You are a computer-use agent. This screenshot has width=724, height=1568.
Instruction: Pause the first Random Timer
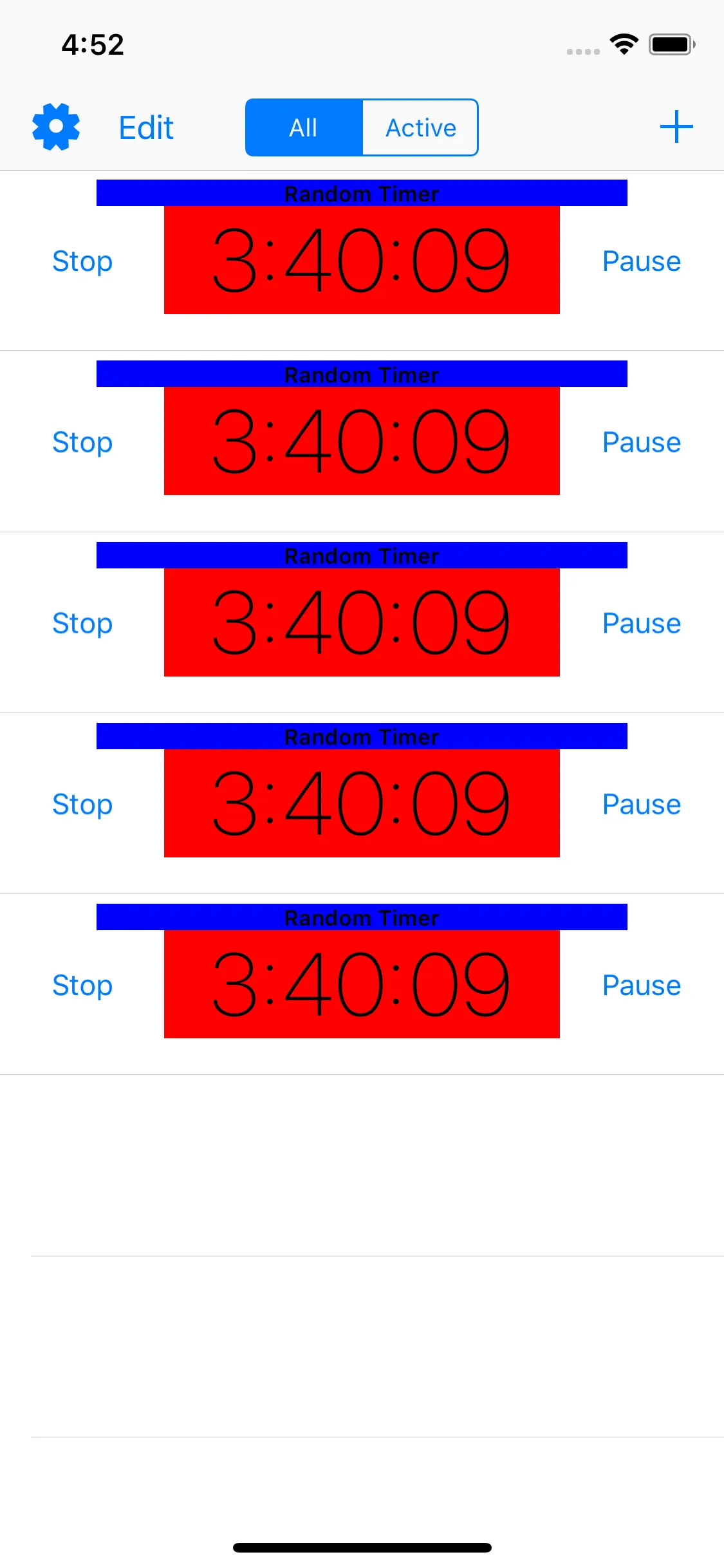point(641,261)
